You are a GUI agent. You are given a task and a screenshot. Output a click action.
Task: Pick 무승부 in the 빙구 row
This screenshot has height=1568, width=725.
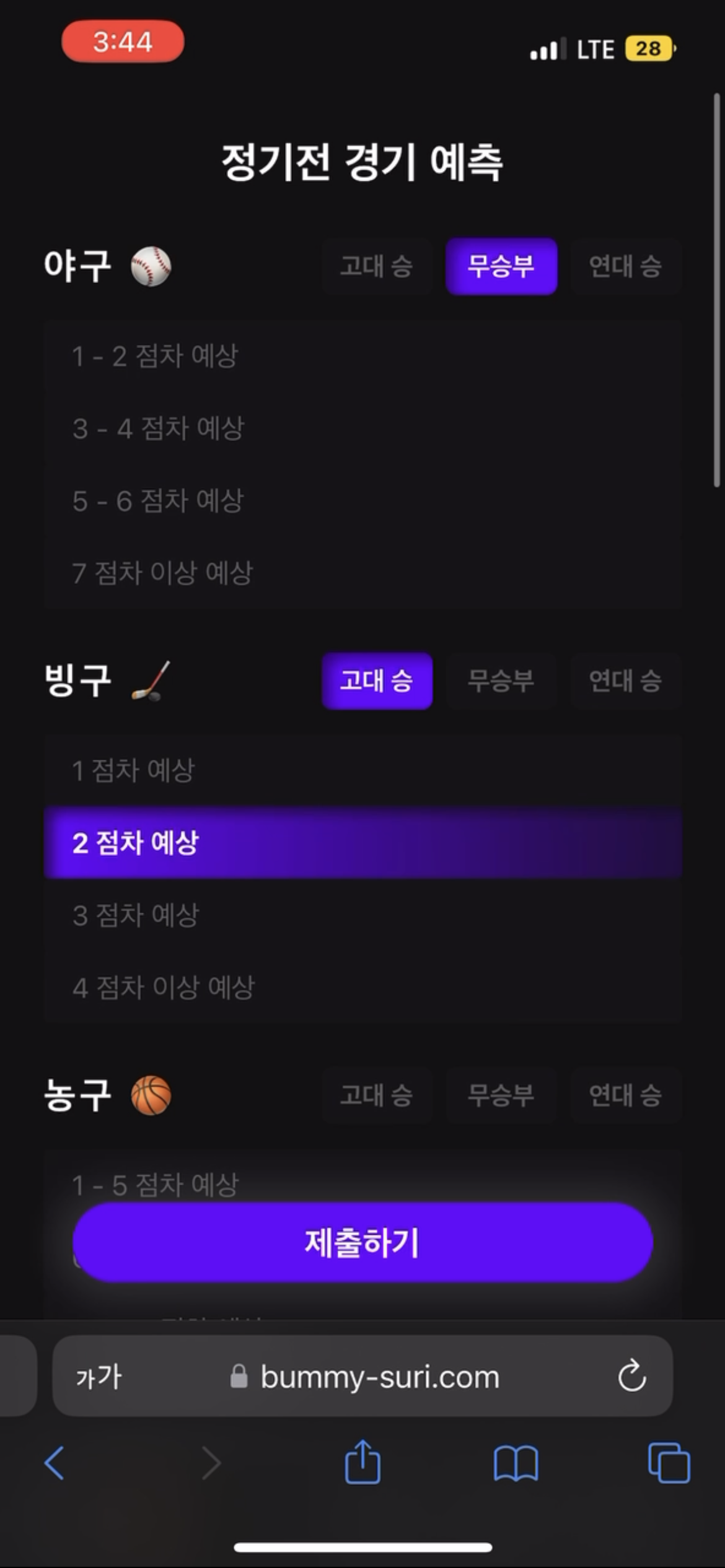501,681
